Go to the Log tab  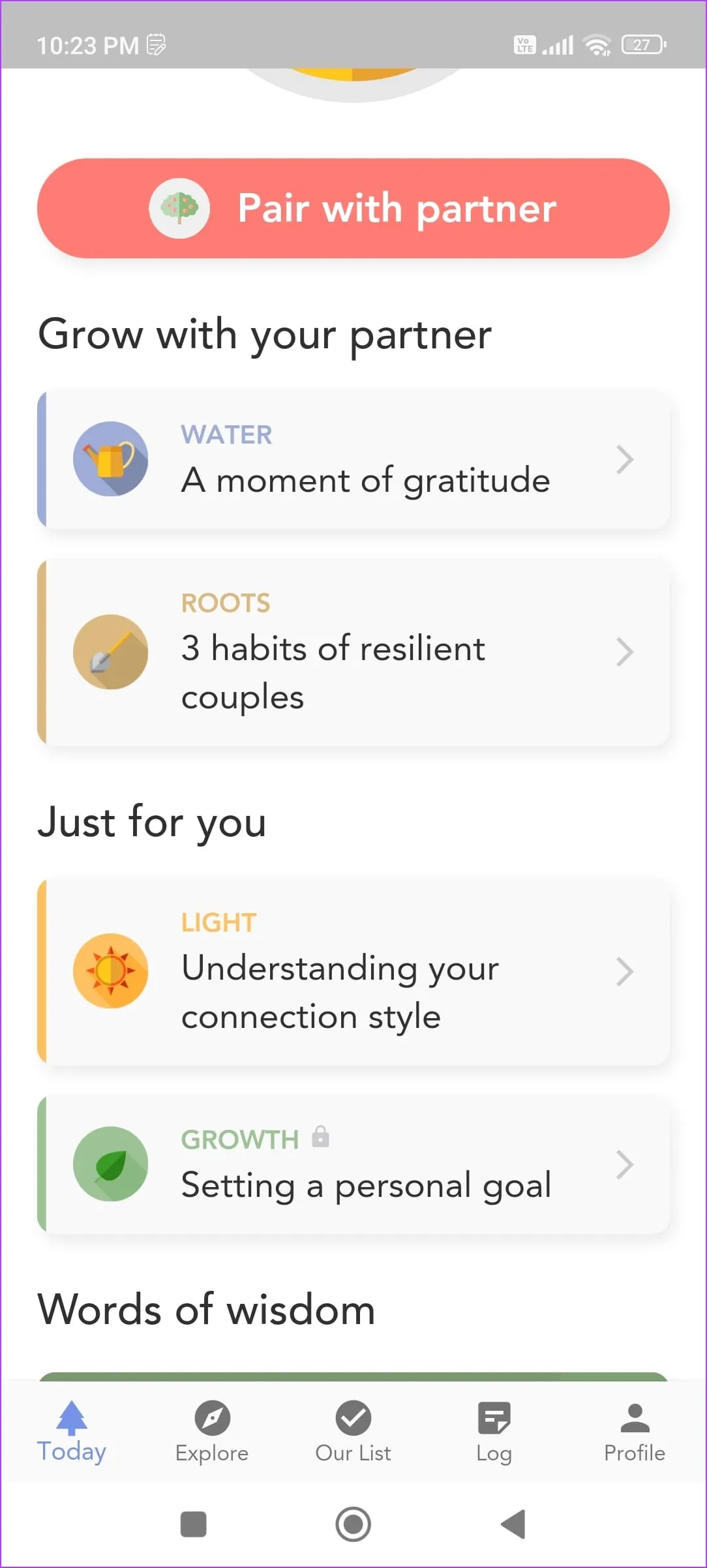click(494, 1432)
